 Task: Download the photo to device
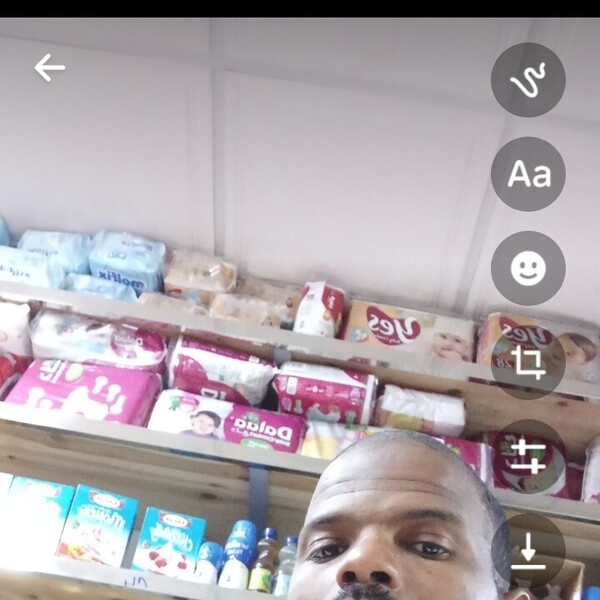pos(528,550)
